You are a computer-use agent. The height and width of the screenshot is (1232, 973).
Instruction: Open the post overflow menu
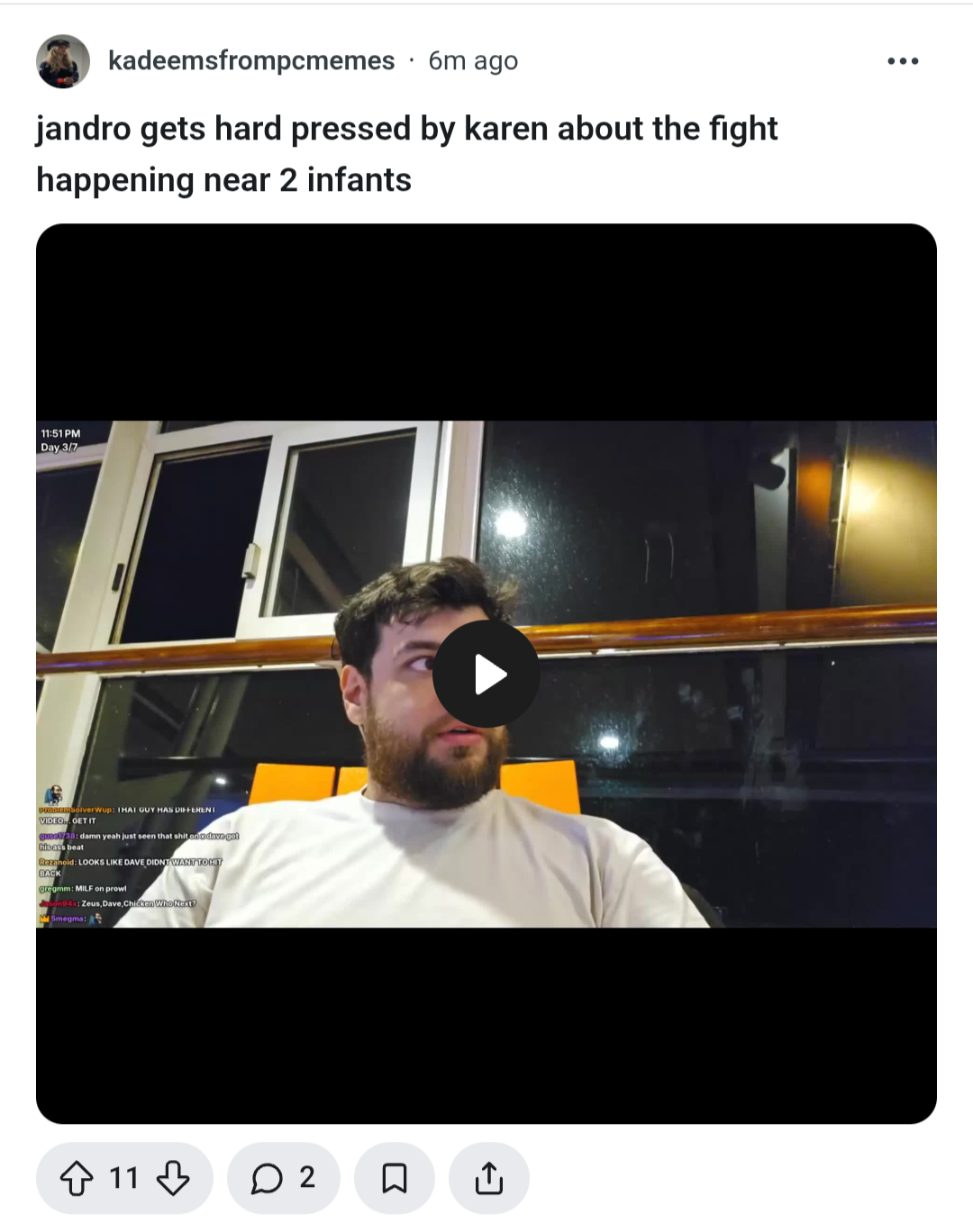pyautogui.click(x=903, y=61)
